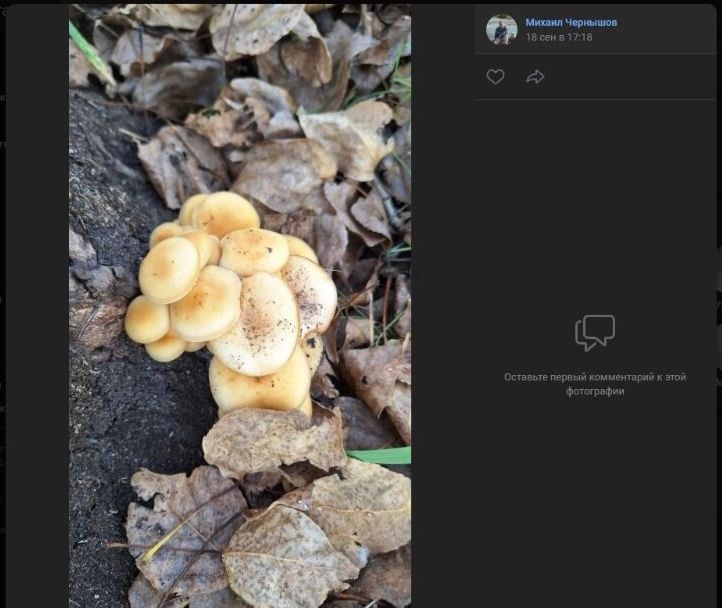Image resolution: width=722 pixels, height=608 pixels.
Task: Share this photo via arrow icon
Action: pyautogui.click(x=535, y=77)
